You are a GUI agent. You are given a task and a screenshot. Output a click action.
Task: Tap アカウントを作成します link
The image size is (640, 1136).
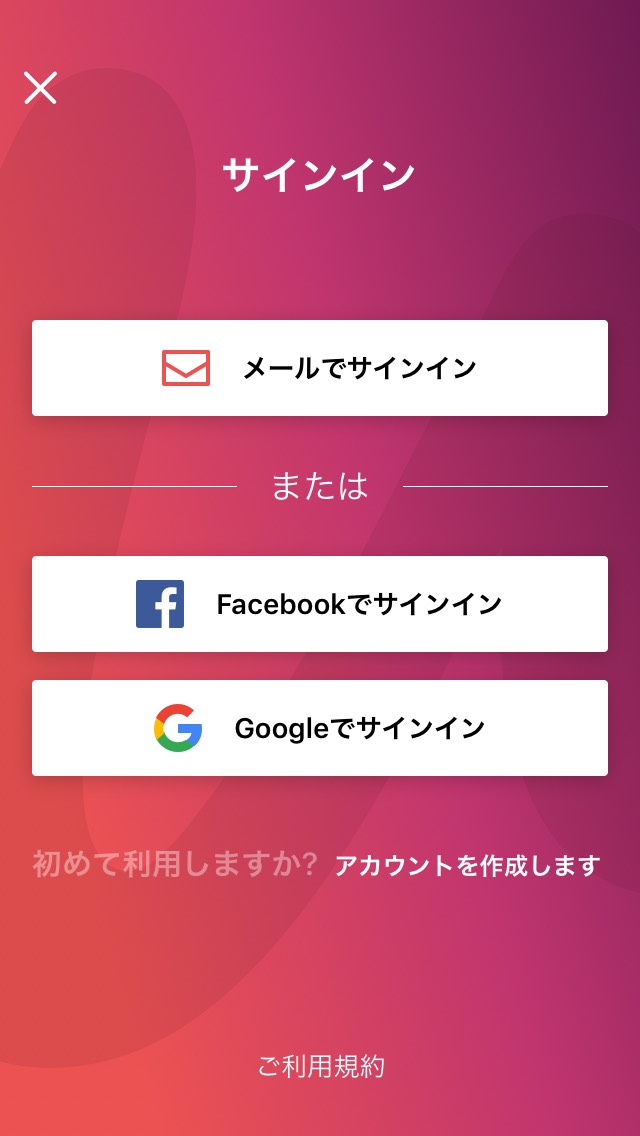tap(467, 866)
